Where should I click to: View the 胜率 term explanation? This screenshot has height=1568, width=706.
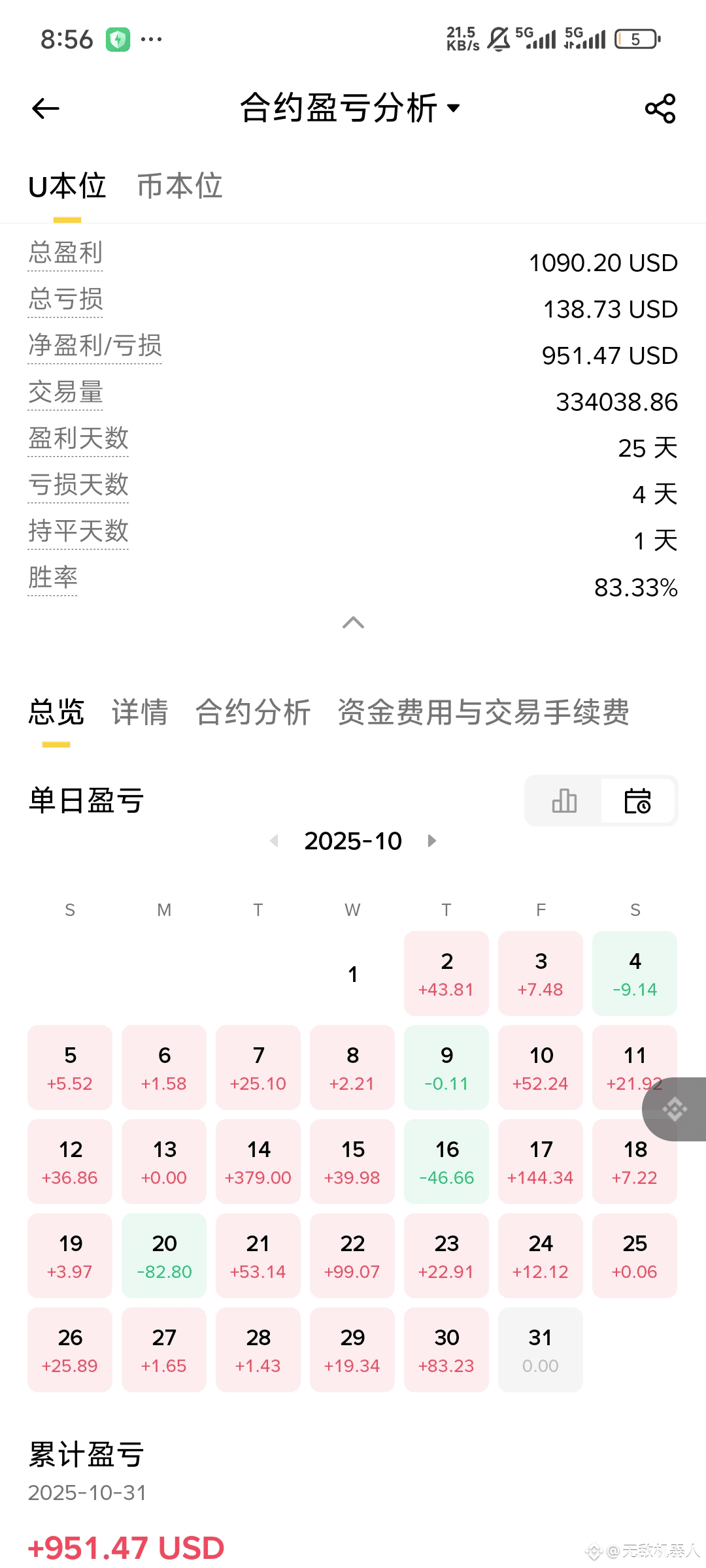click(53, 578)
